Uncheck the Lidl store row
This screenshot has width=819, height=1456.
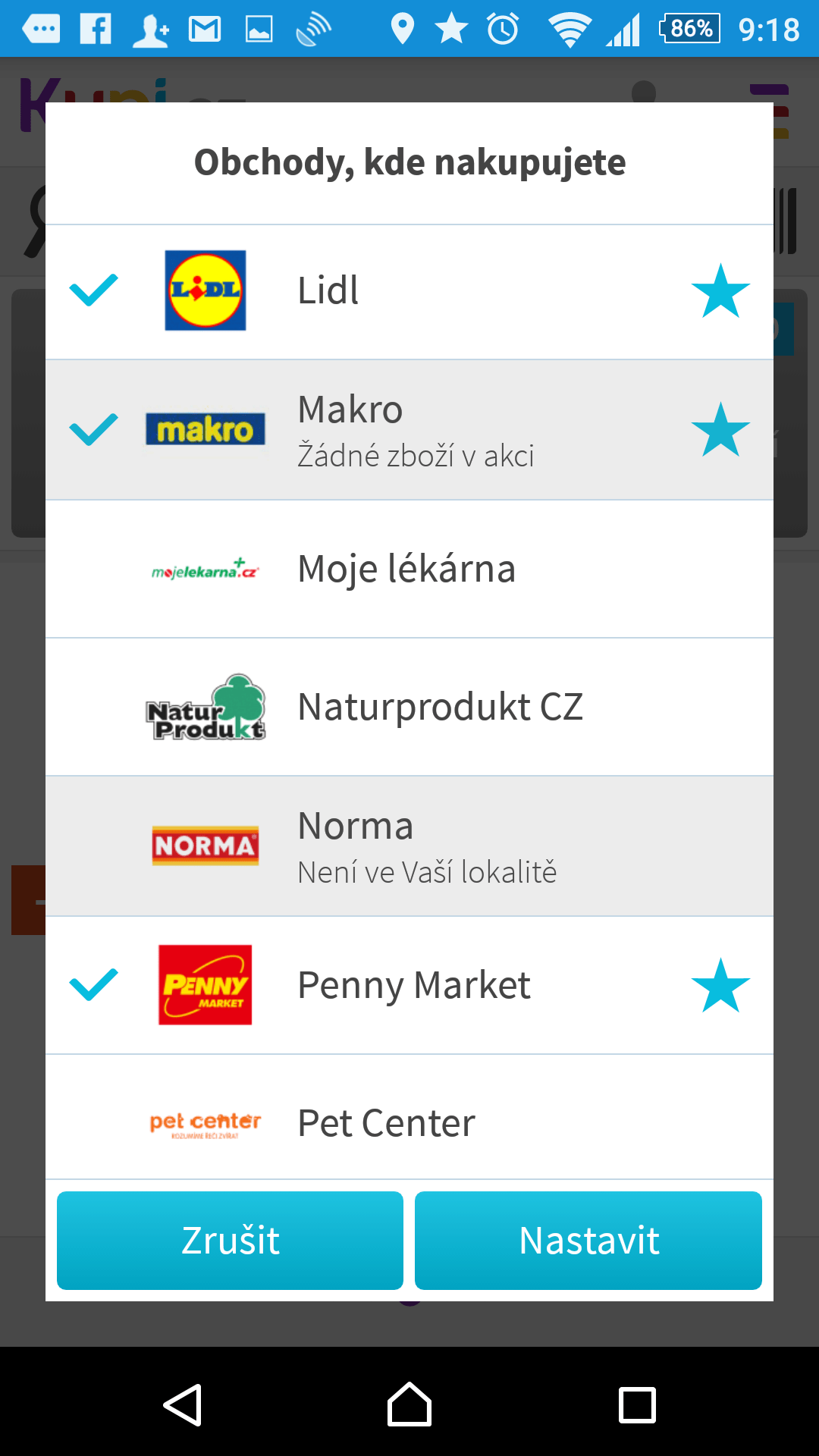pos(409,291)
